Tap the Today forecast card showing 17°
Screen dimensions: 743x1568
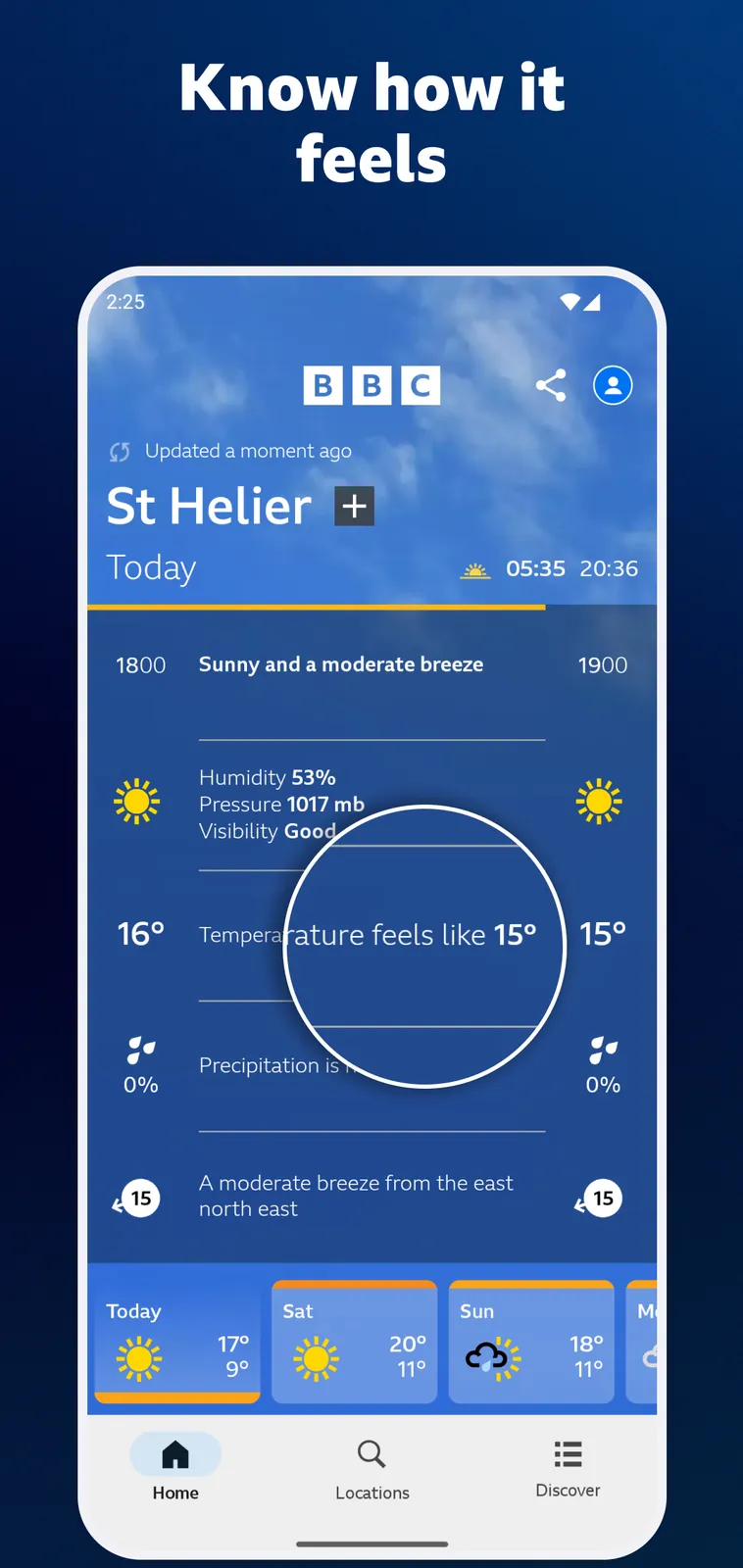[176, 1341]
